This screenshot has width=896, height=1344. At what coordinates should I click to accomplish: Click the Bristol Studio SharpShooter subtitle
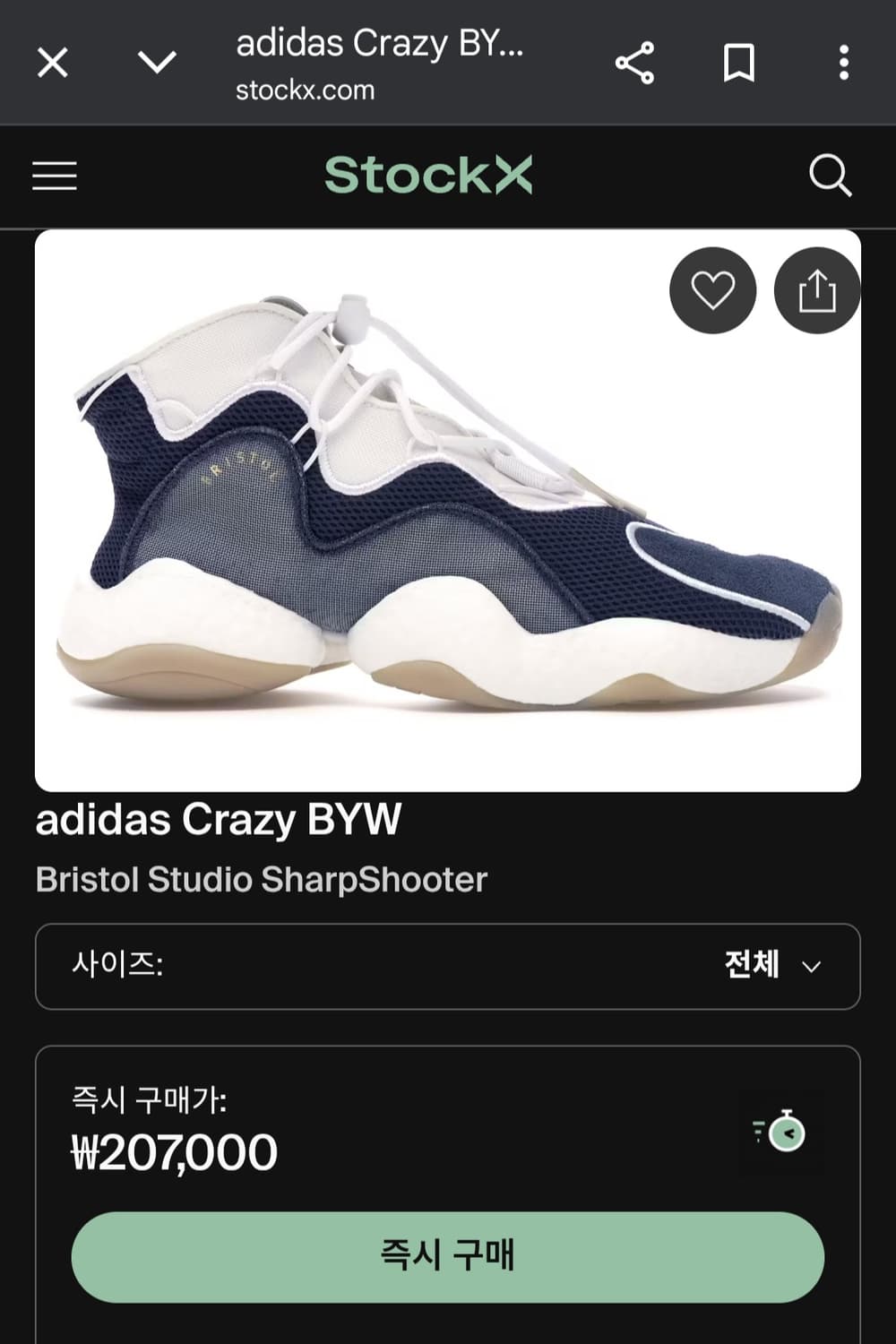coord(261,879)
